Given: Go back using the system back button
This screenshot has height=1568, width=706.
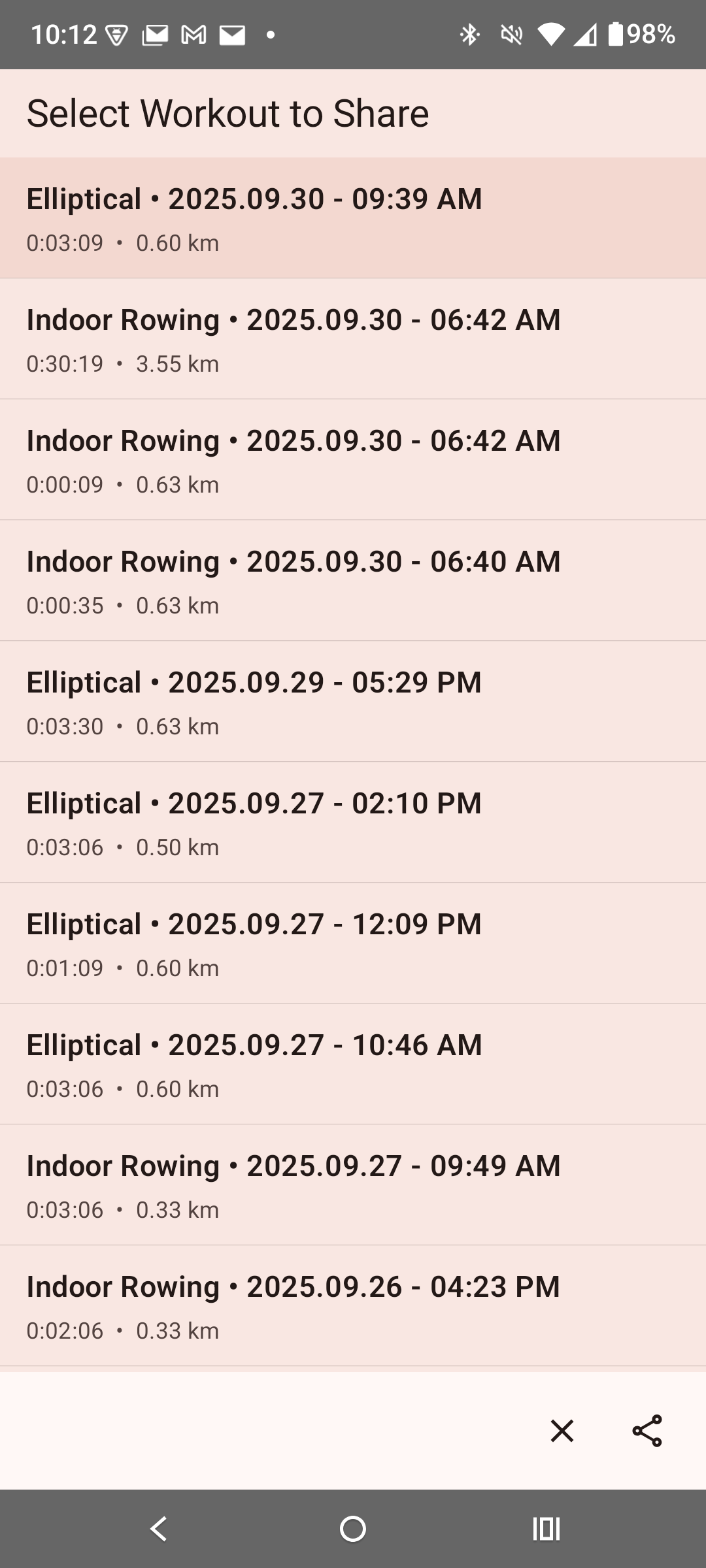Looking at the screenshot, I should click(x=159, y=1529).
